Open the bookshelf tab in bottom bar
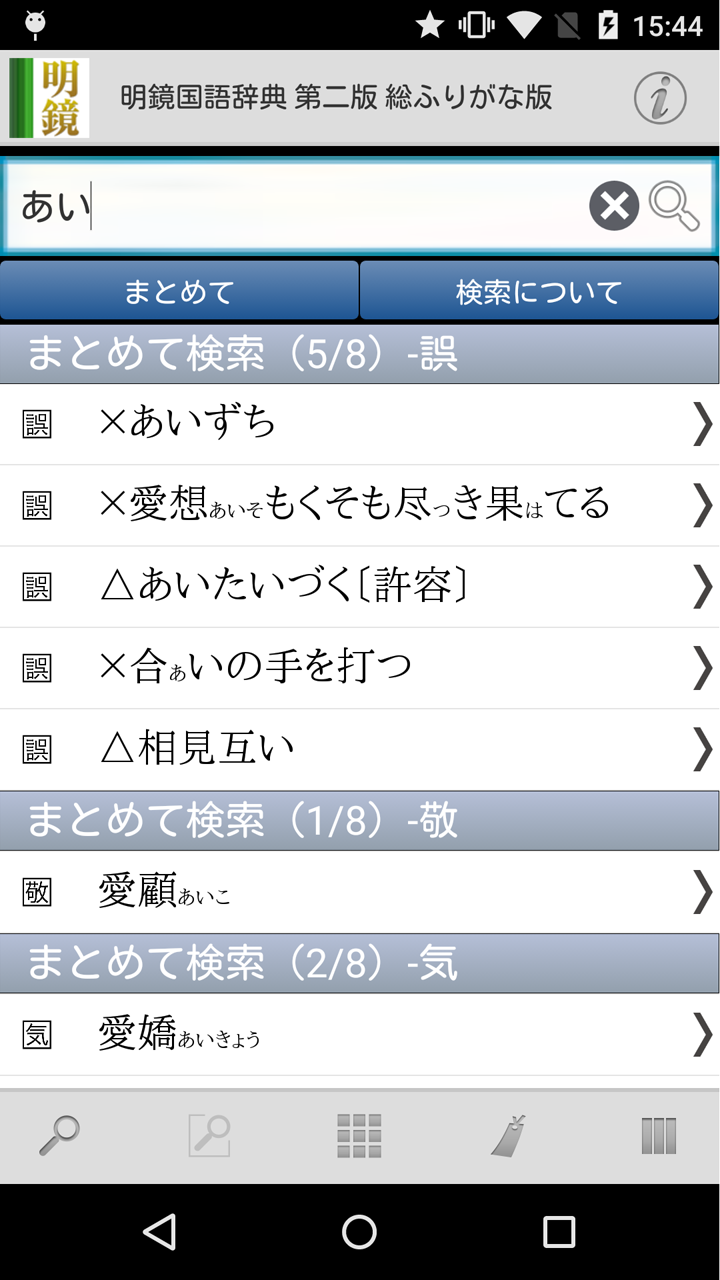The image size is (720, 1280). pyautogui.click(x=659, y=1136)
